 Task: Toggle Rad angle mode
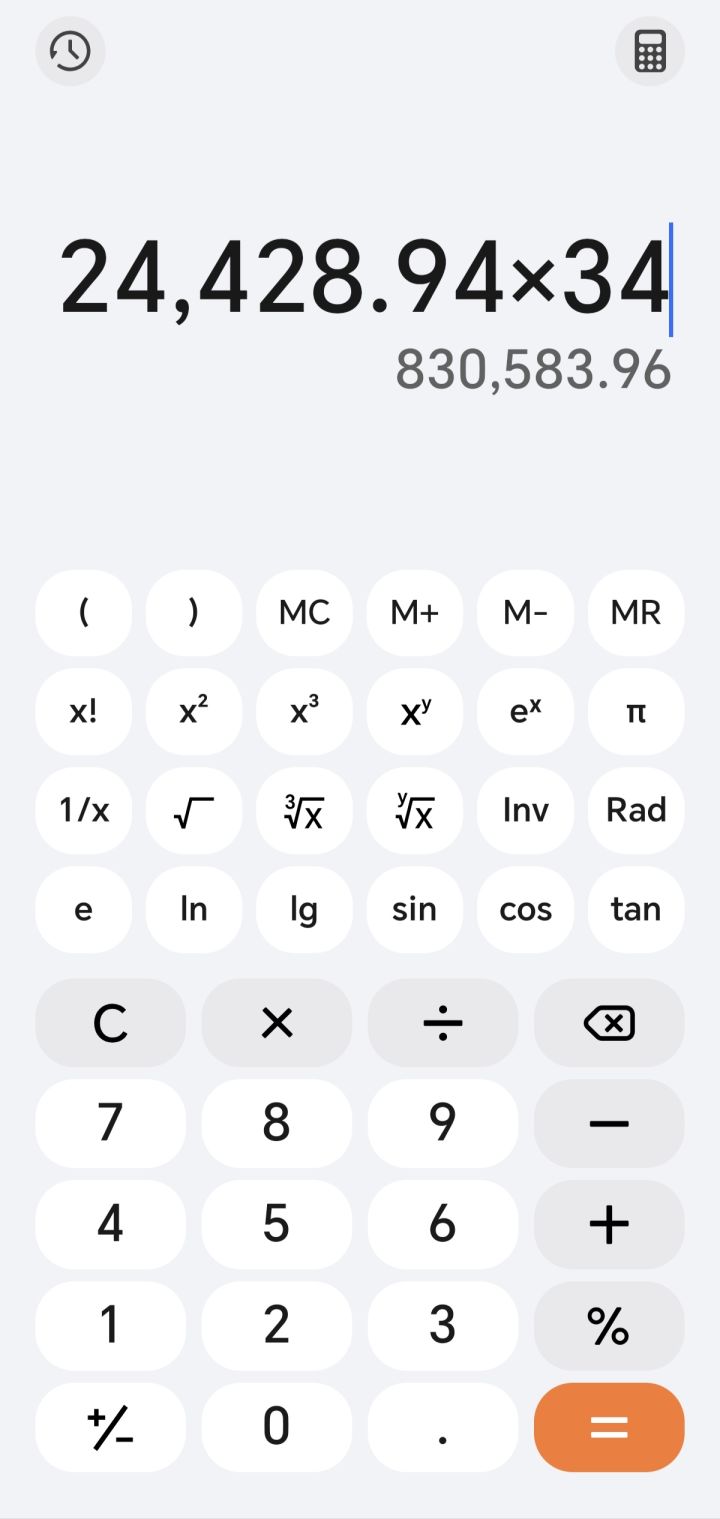(636, 810)
